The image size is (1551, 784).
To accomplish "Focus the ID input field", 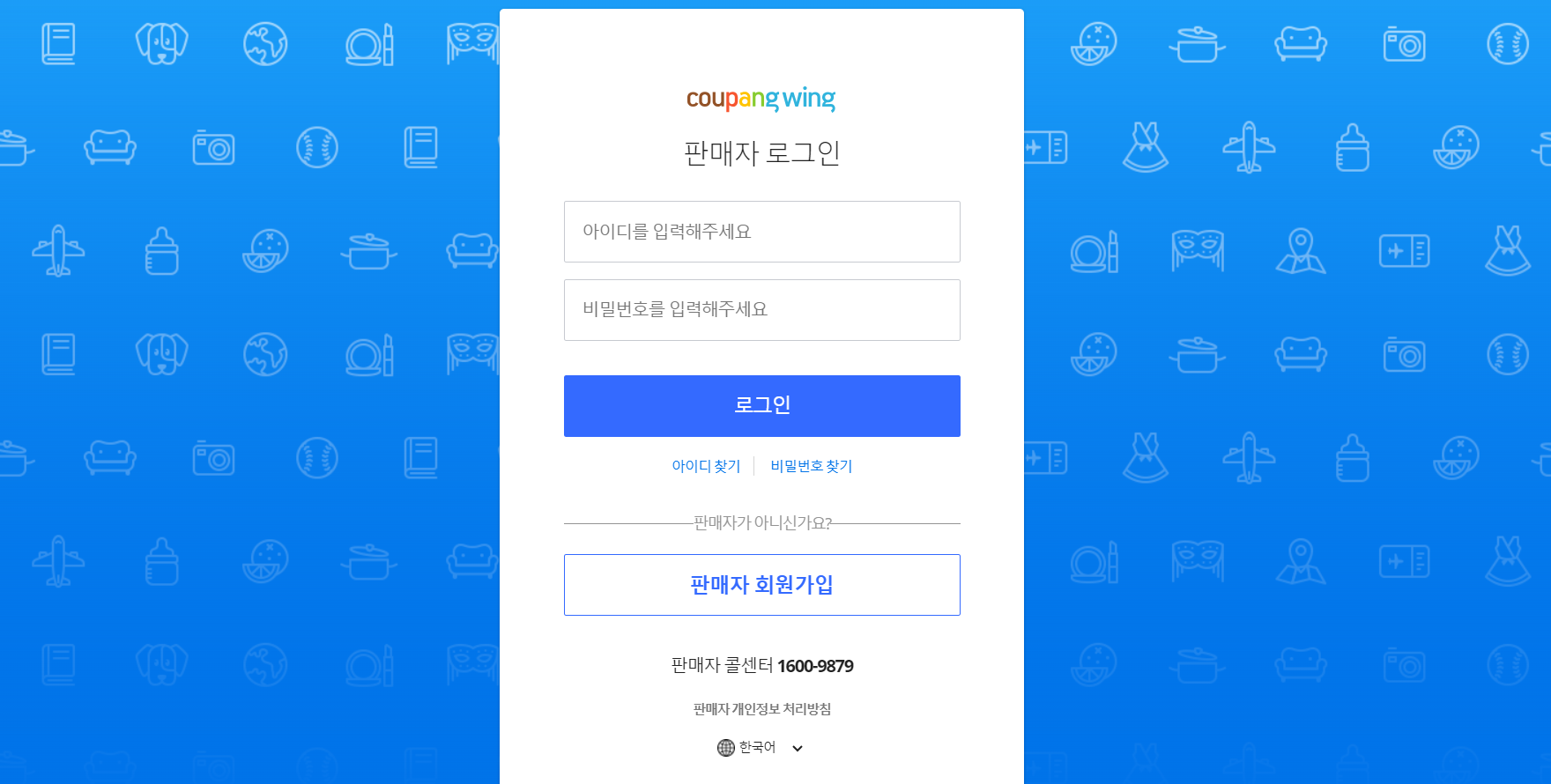I will (761, 232).
